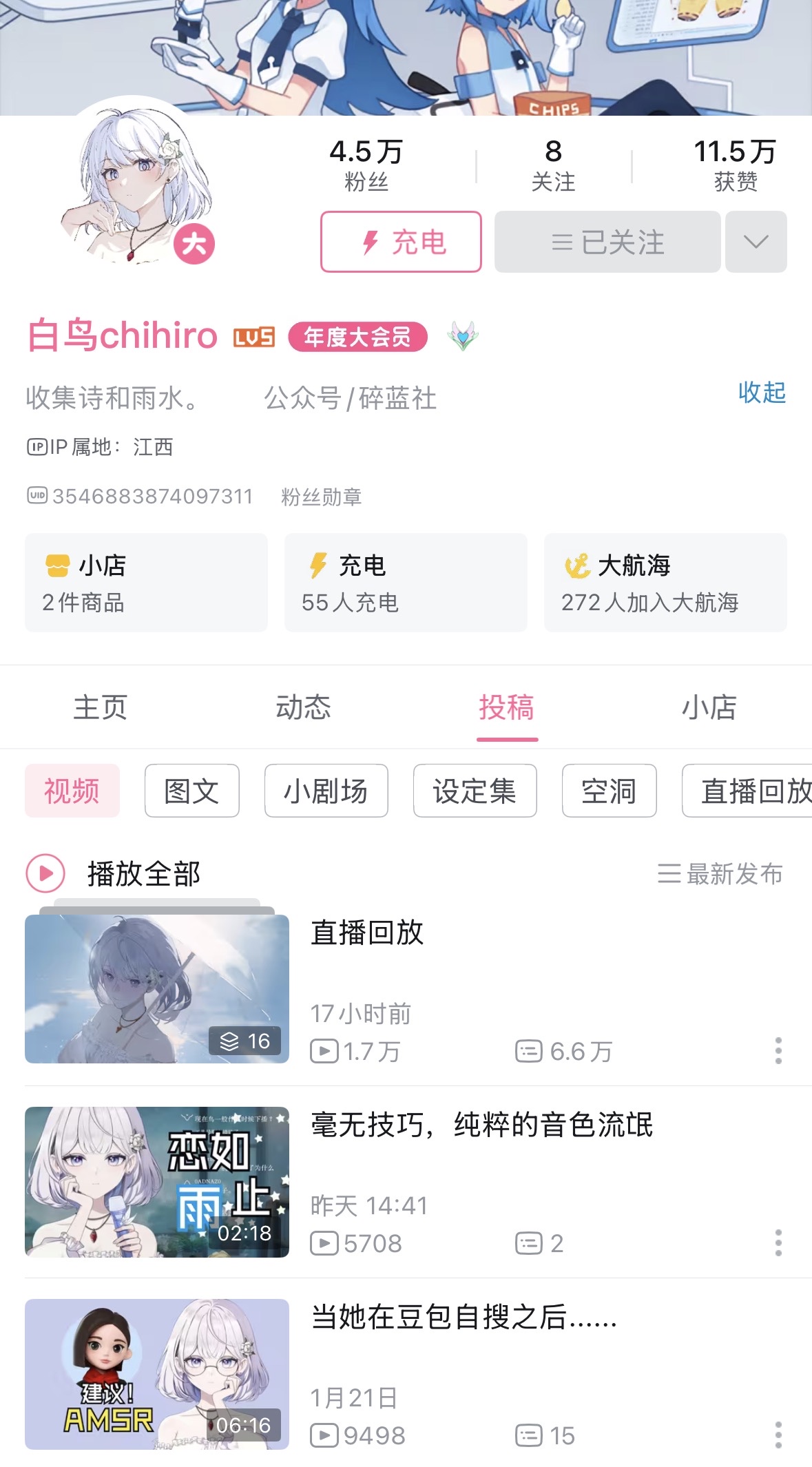Switch to the 主页 tab
Screen dimensions: 812x1467
click(x=101, y=707)
